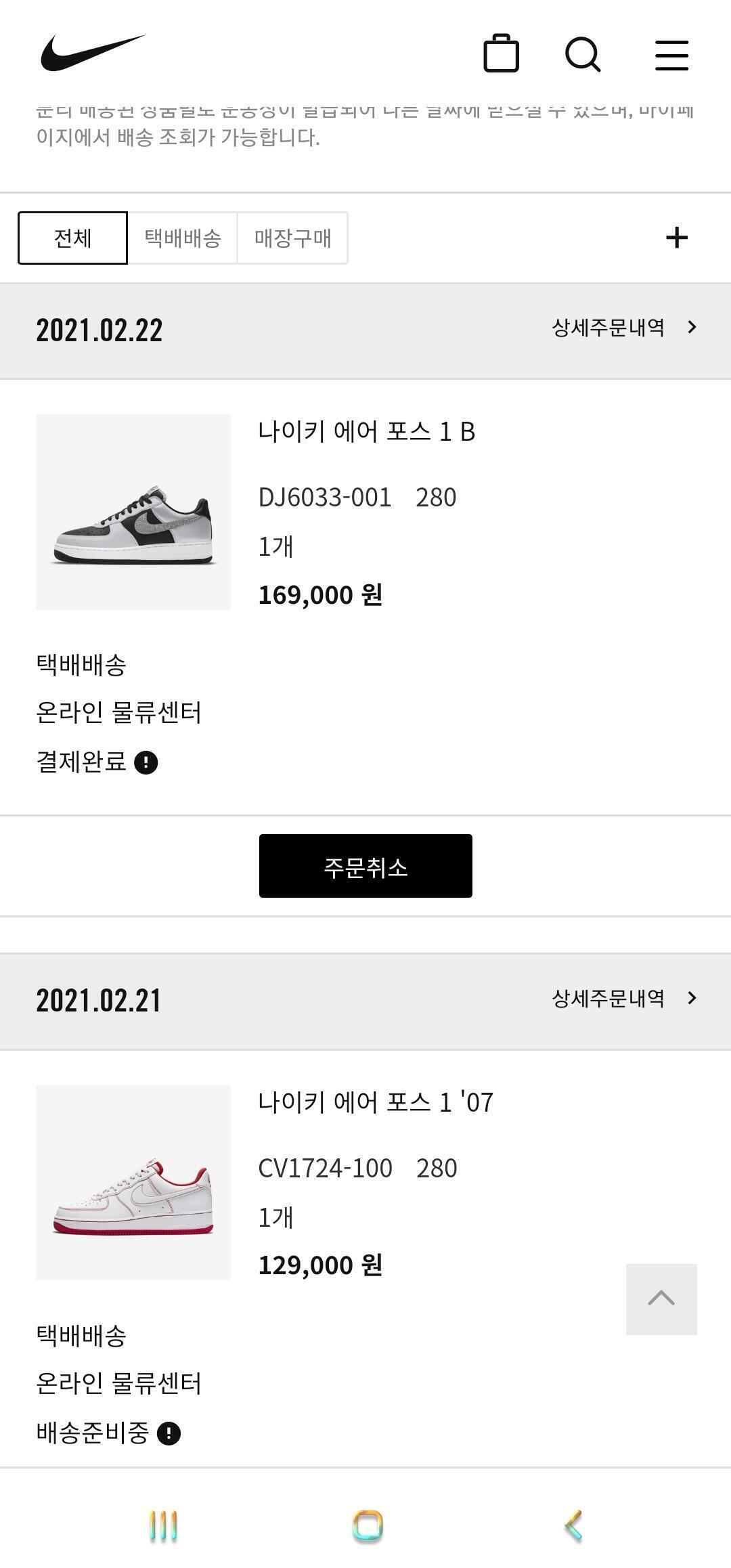This screenshot has width=731, height=1568.
Task: Select the 전체 tab
Action: 72,238
